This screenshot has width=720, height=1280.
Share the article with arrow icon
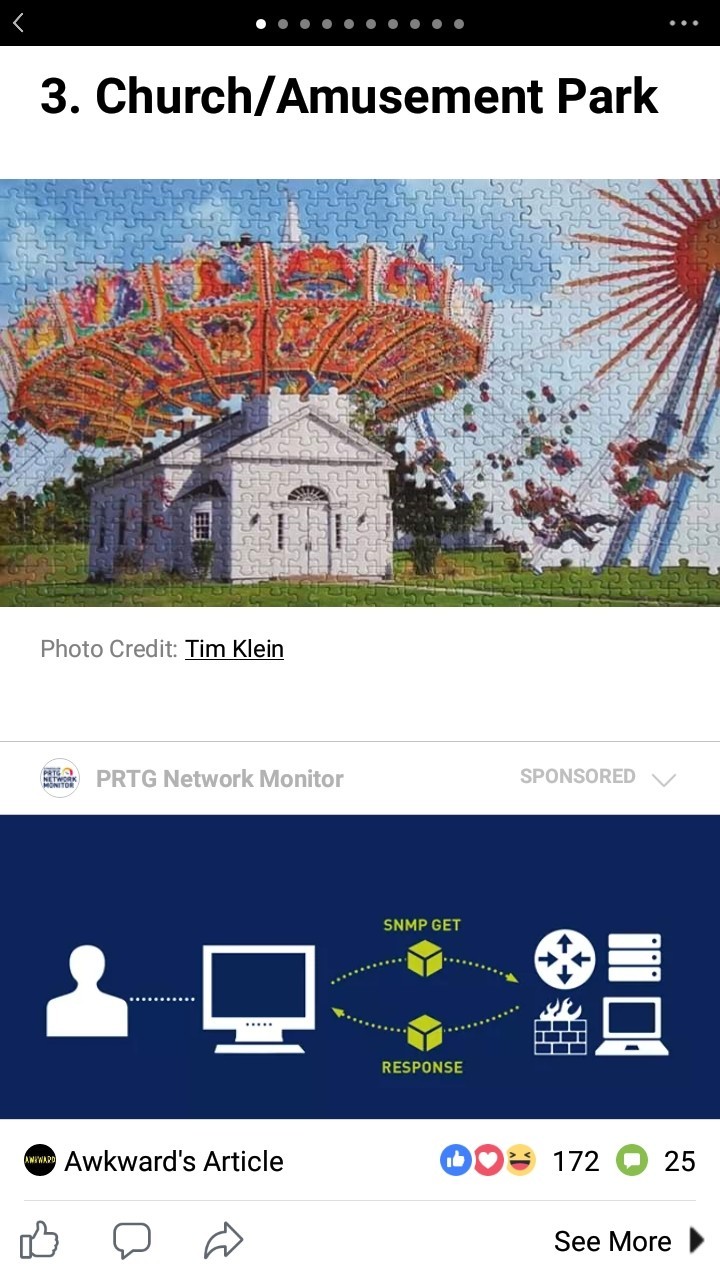tap(223, 1241)
